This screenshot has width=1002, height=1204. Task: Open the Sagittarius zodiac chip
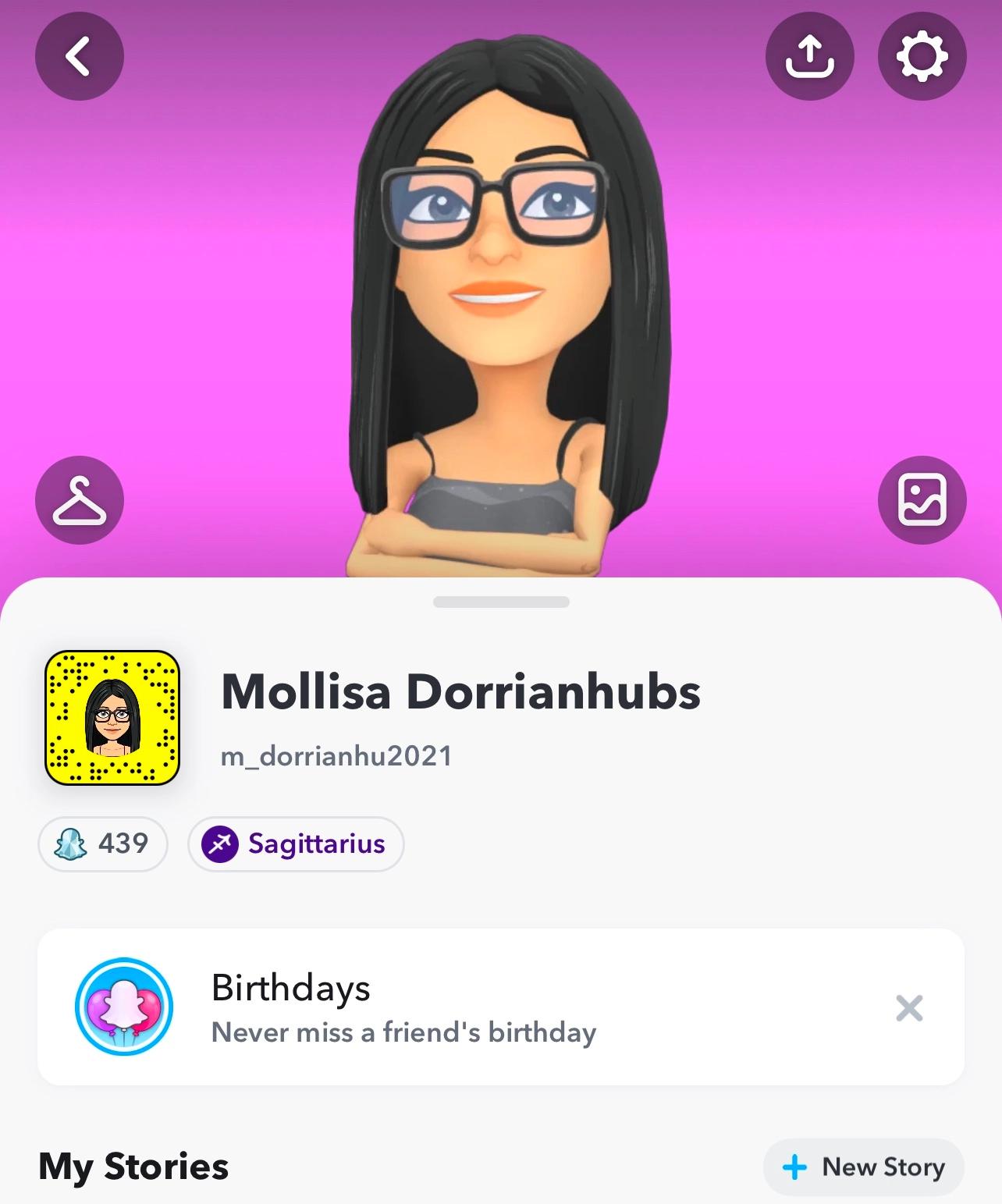296,844
